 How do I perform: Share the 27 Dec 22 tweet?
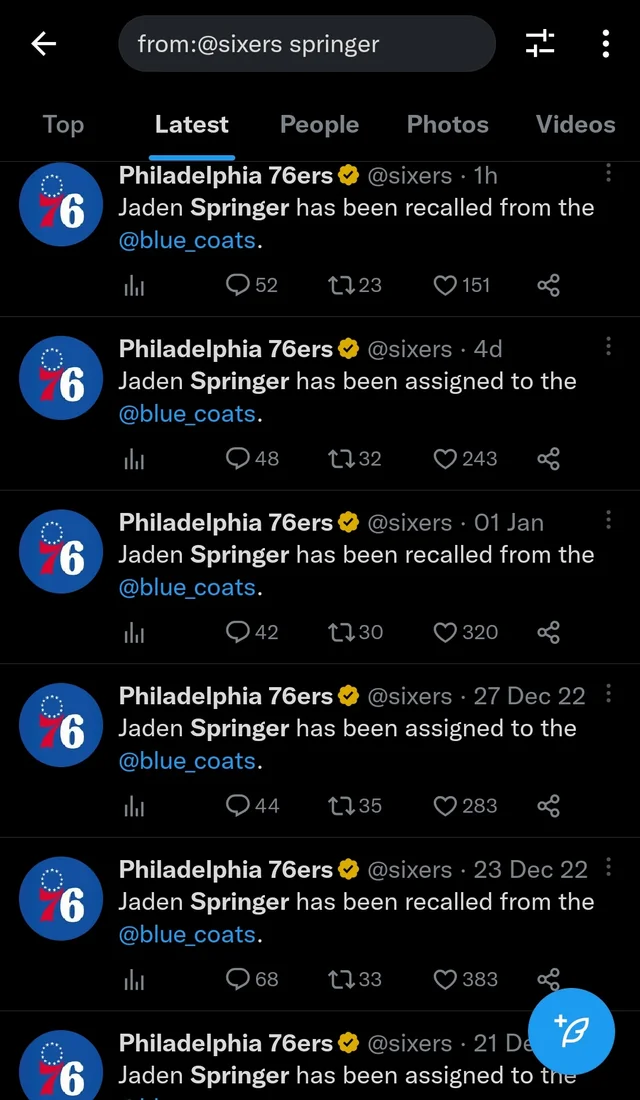point(548,806)
